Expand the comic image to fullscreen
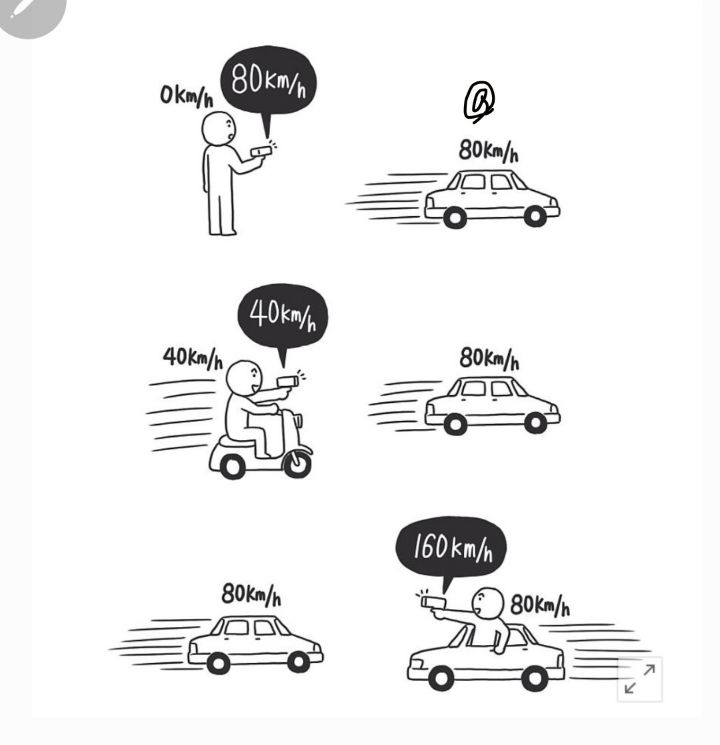This screenshot has width=720, height=745. 639,679
